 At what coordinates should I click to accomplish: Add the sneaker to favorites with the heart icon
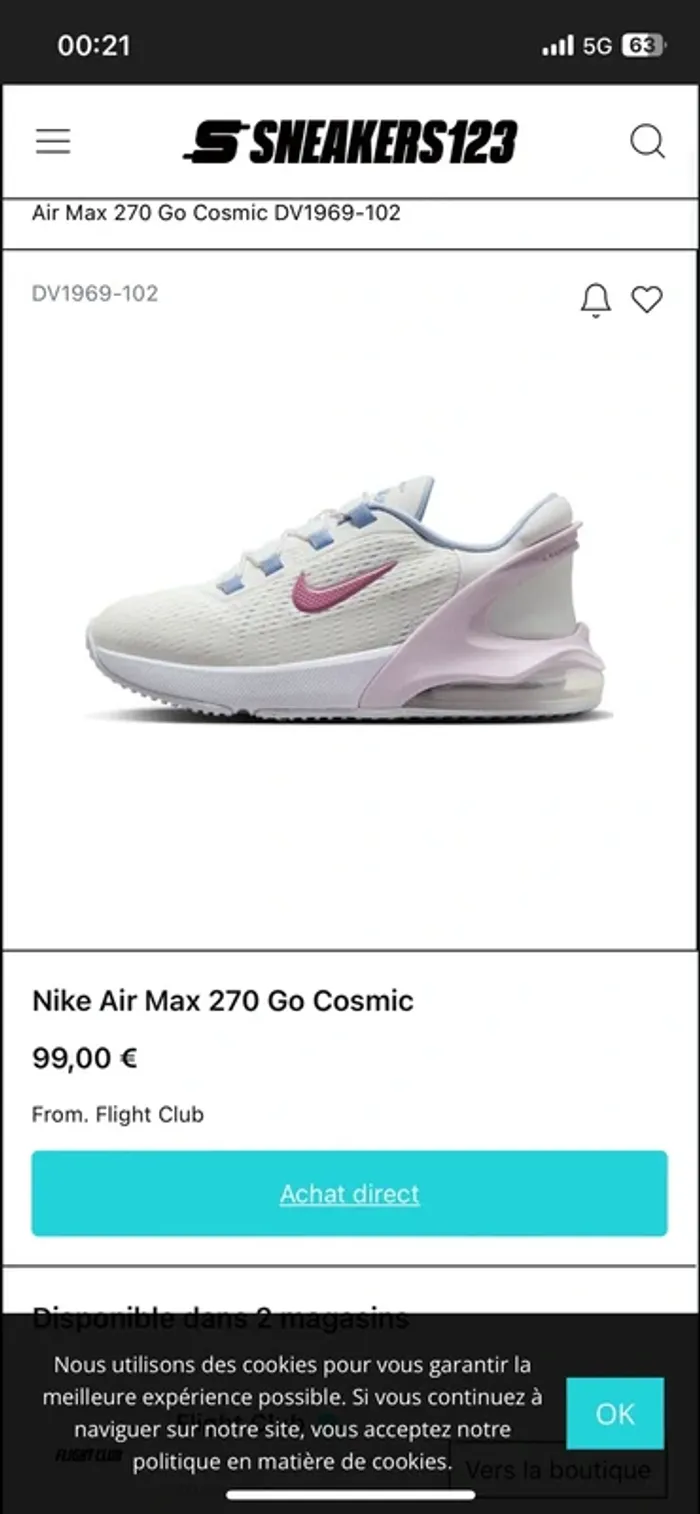click(x=647, y=299)
